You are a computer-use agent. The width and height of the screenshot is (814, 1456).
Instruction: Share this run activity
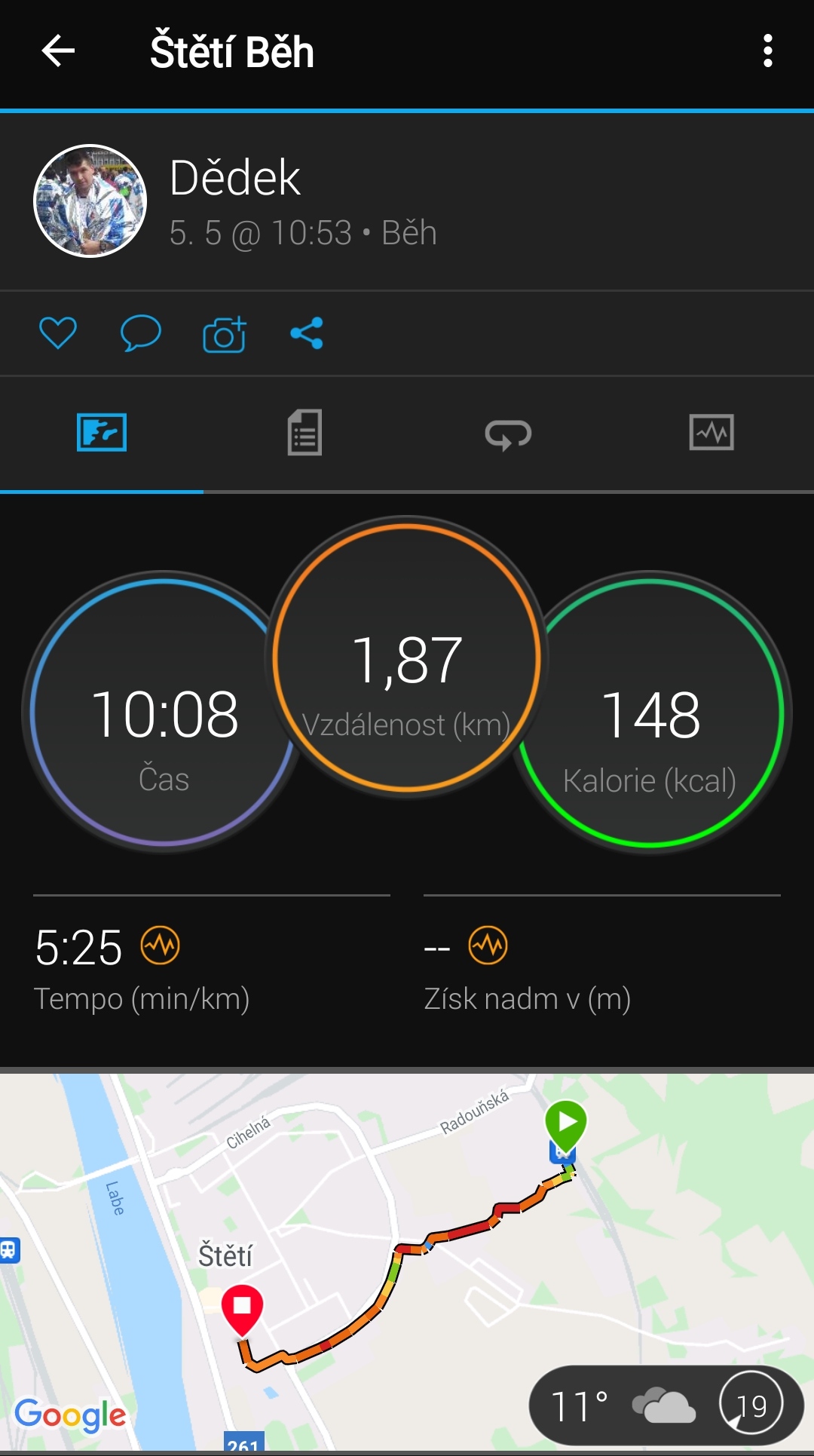(307, 333)
